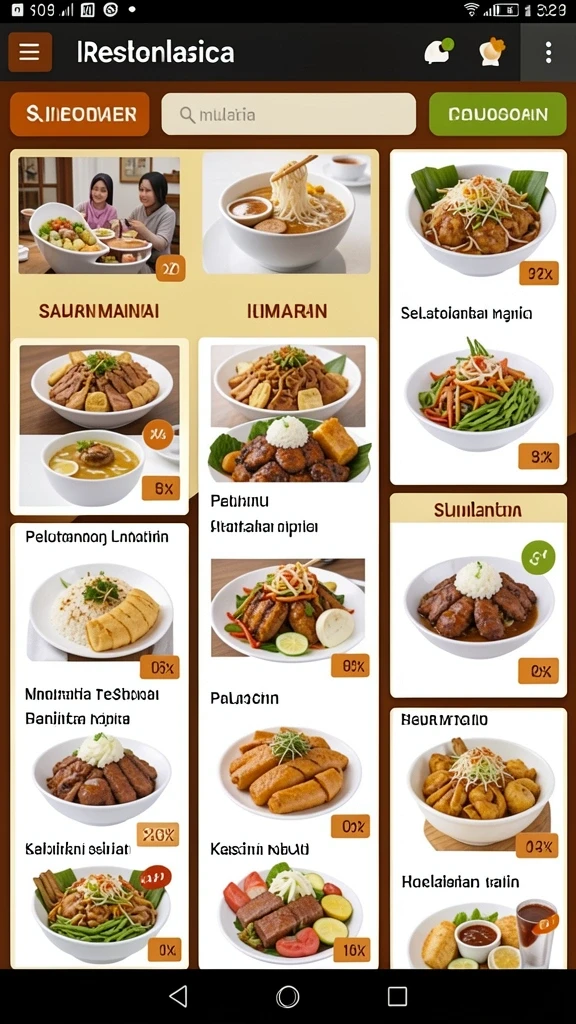Open the chat bubble icon in the app bar
The width and height of the screenshot is (576, 1024).
(439, 52)
